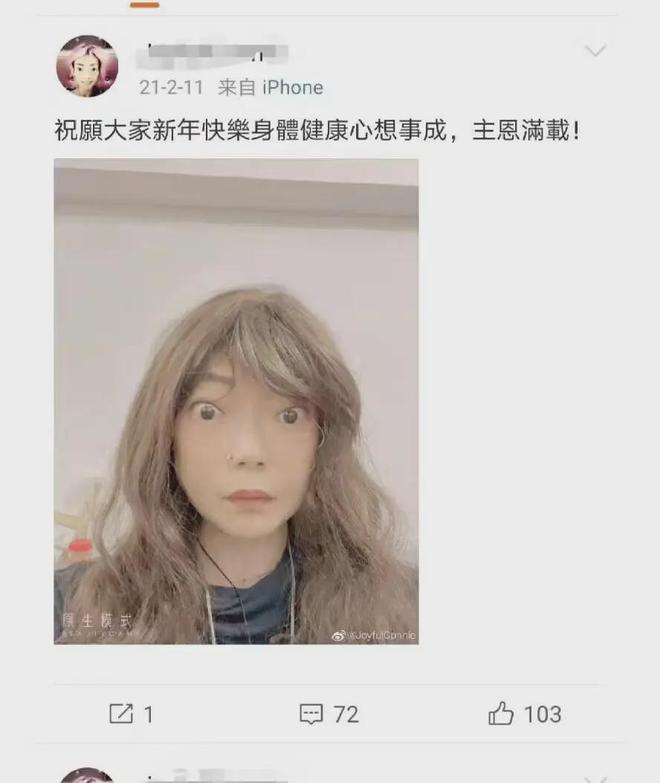The image size is (660, 783).
Task: Repost this post with 1 share
Action: click(x=131, y=714)
